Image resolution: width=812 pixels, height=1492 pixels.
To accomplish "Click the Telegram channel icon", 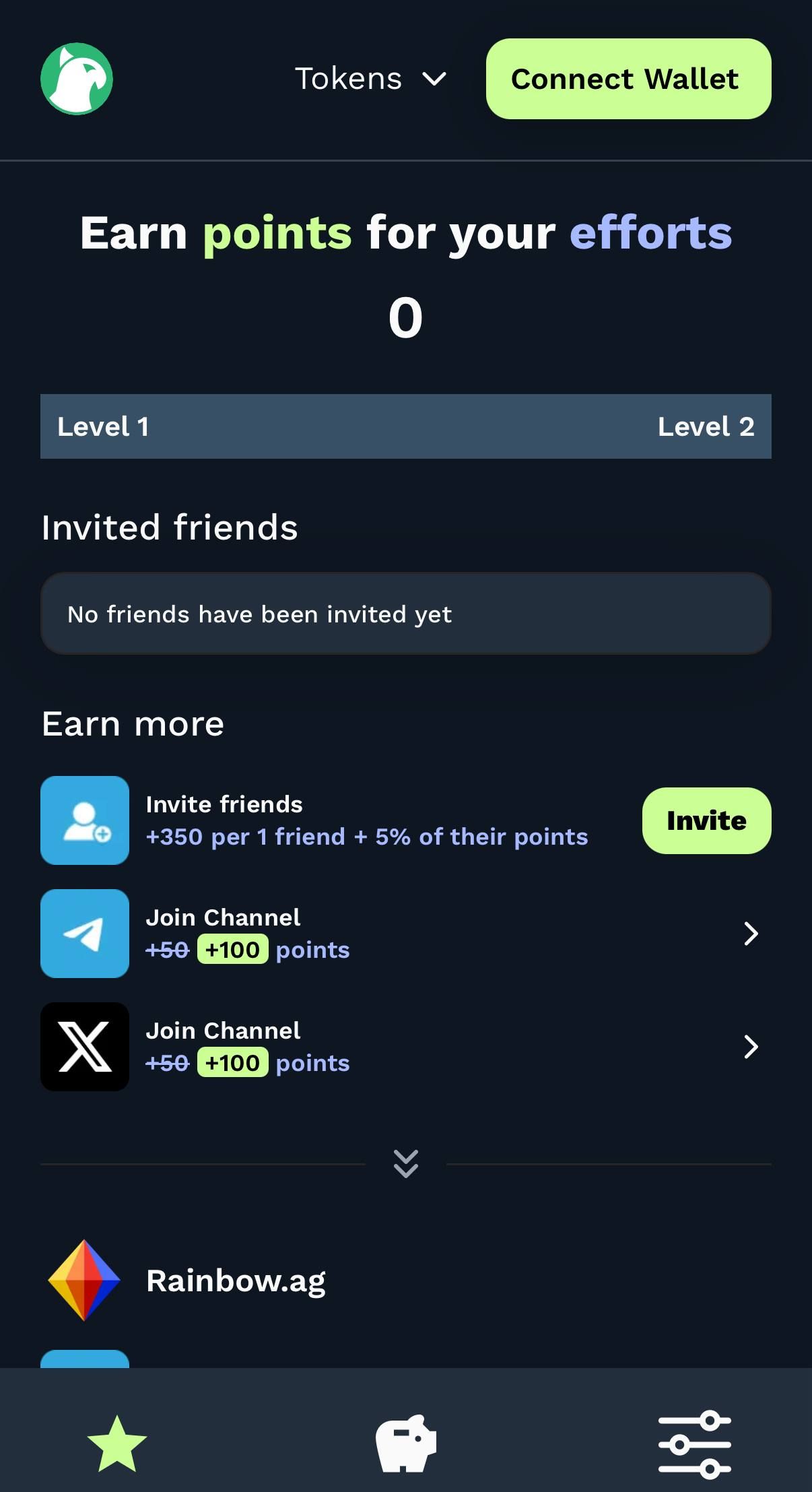I will coord(84,933).
